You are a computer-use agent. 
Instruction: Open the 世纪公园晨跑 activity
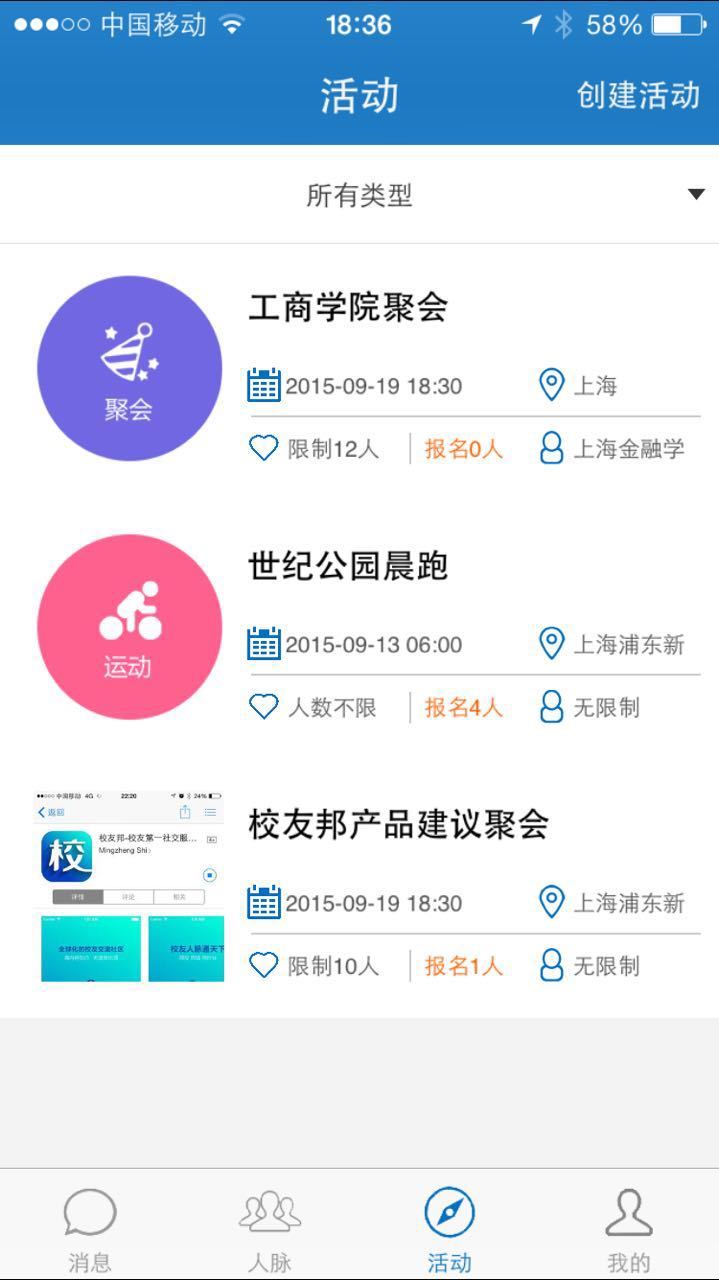(x=348, y=567)
